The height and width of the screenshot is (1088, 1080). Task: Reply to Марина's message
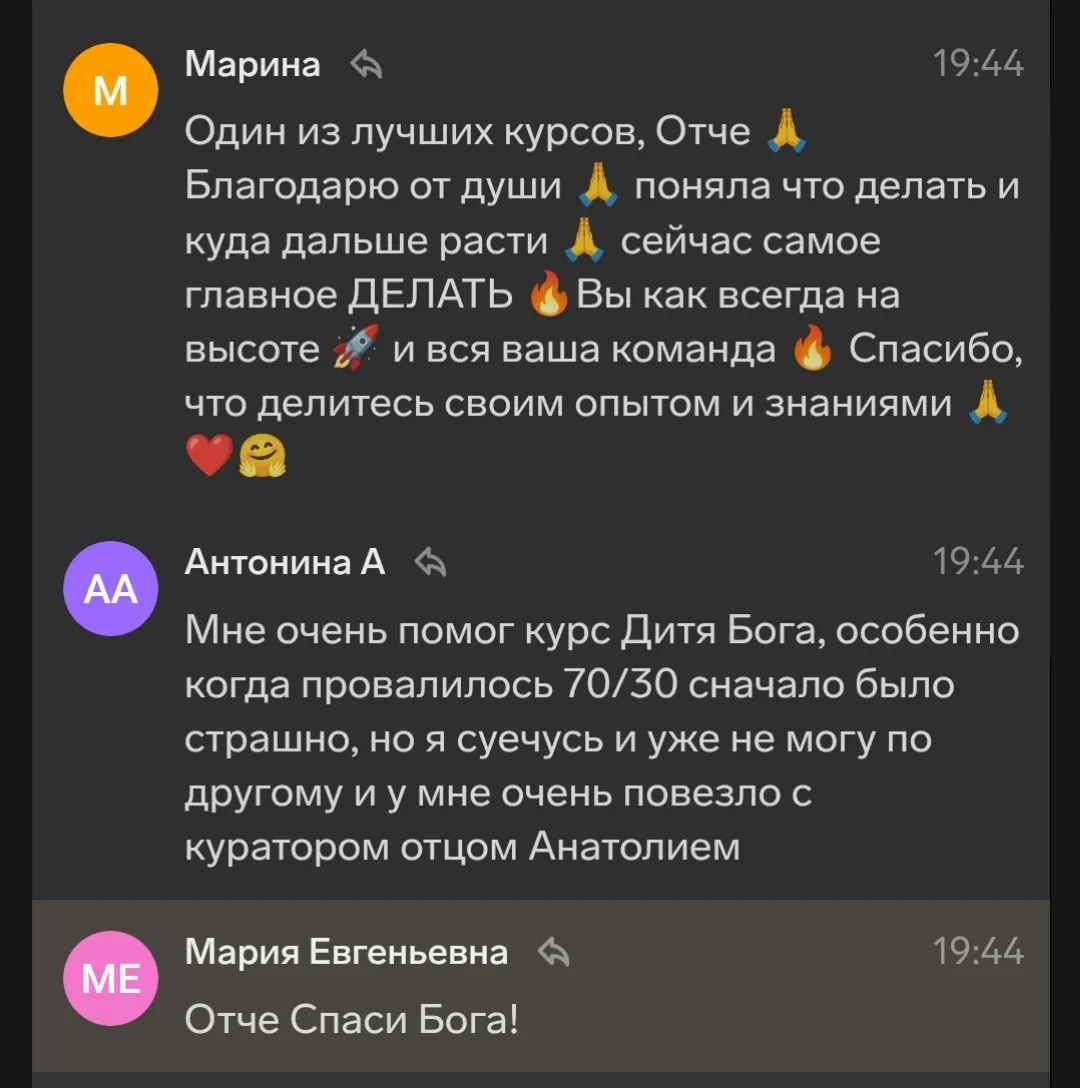[x=366, y=65]
